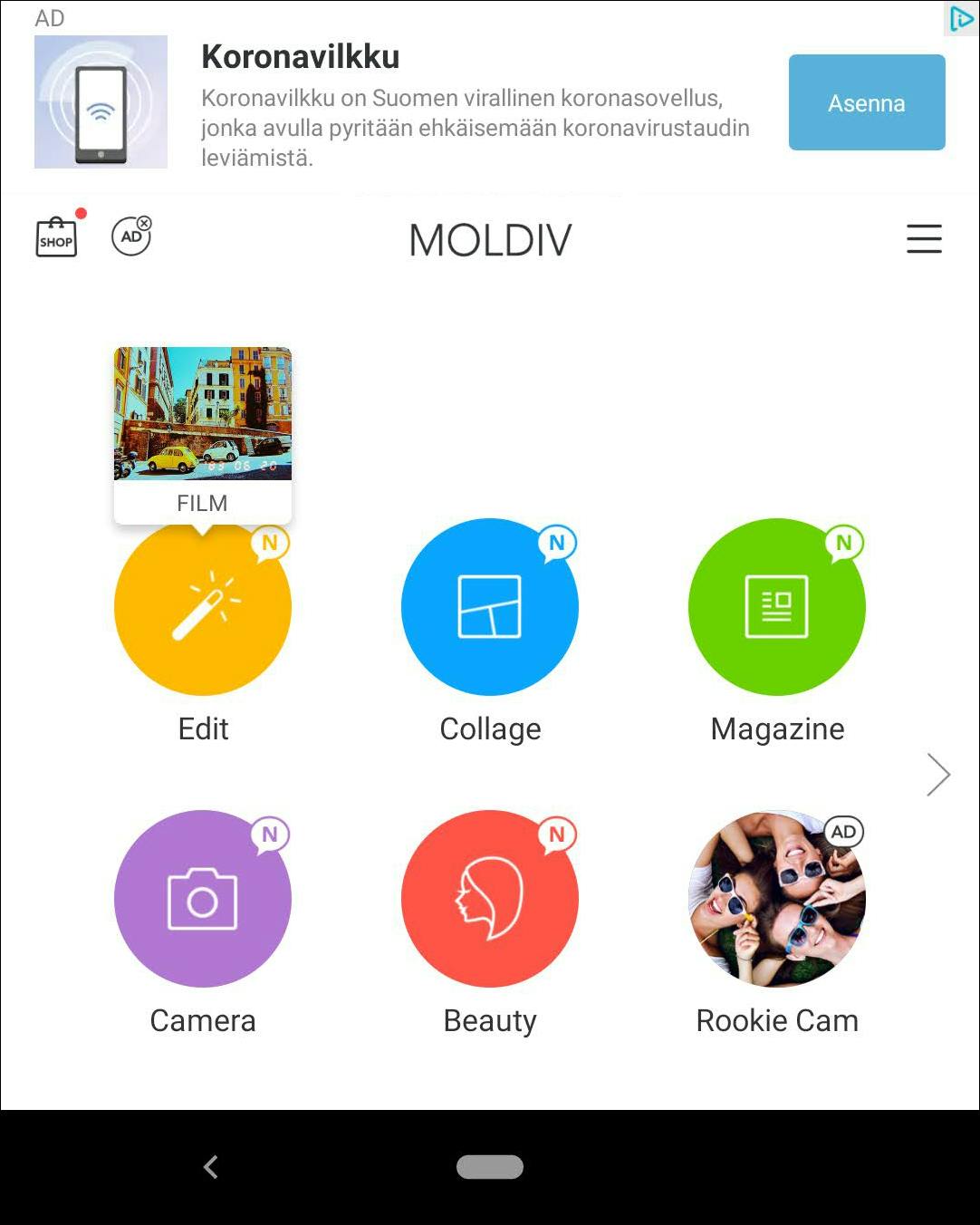Open the hamburger menu
The height and width of the screenshot is (1225, 980).
pos(924,238)
